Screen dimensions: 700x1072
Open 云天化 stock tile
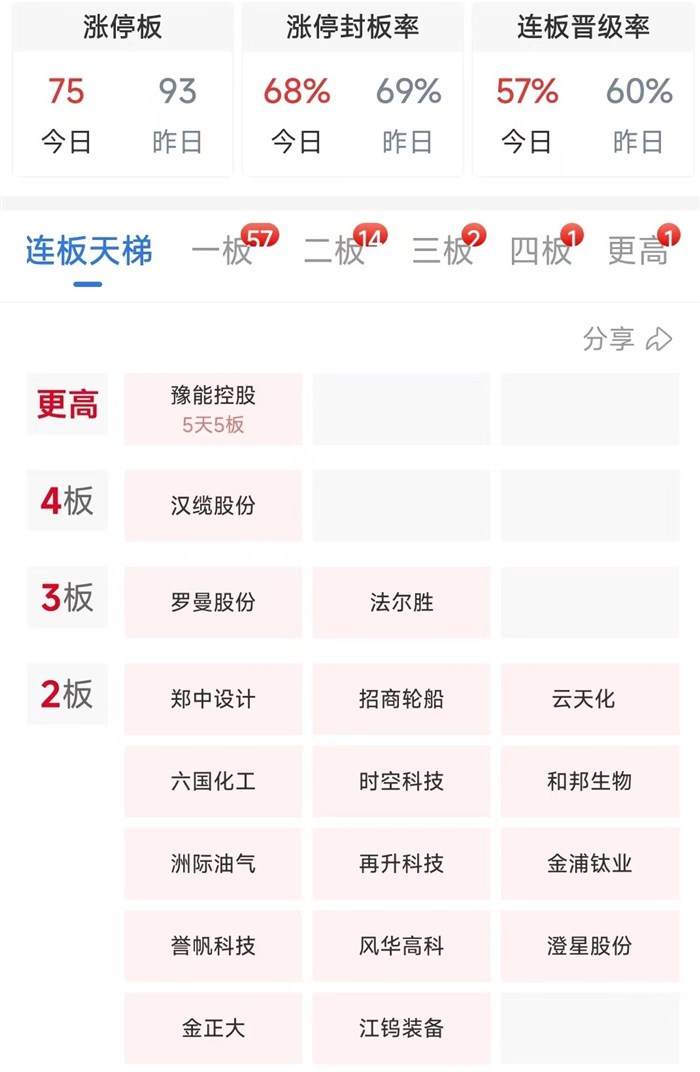pos(590,699)
